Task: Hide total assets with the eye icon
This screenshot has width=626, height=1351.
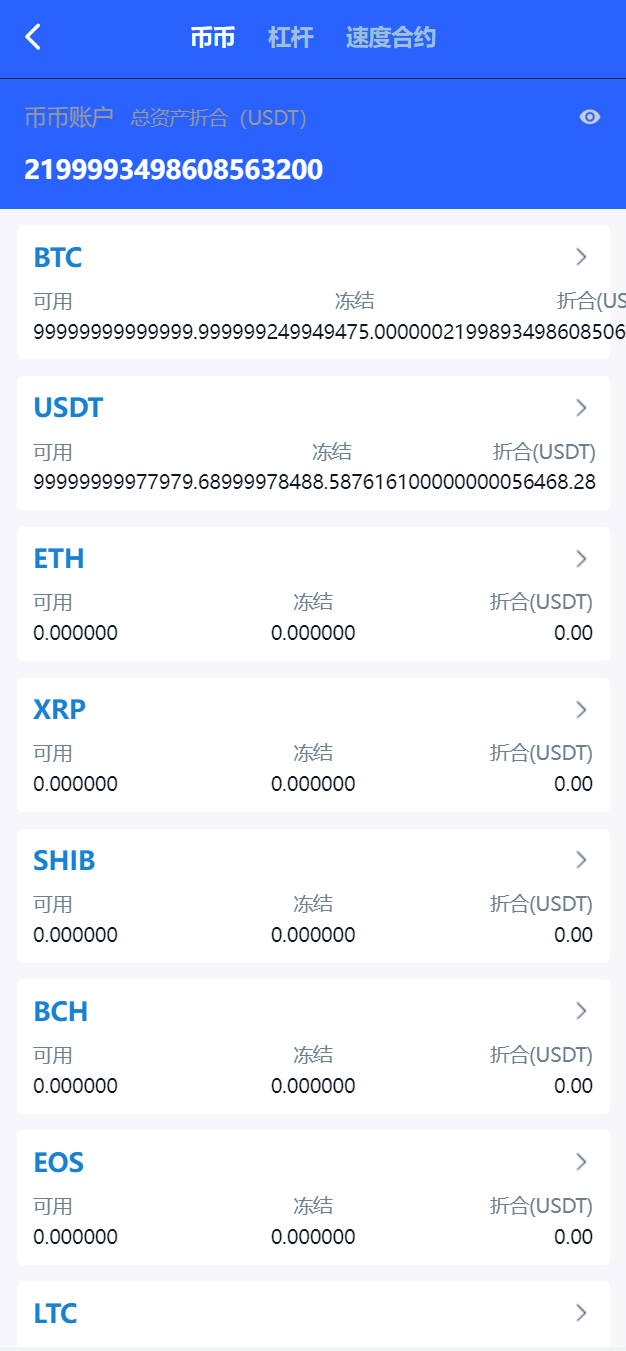Action: click(590, 117)
